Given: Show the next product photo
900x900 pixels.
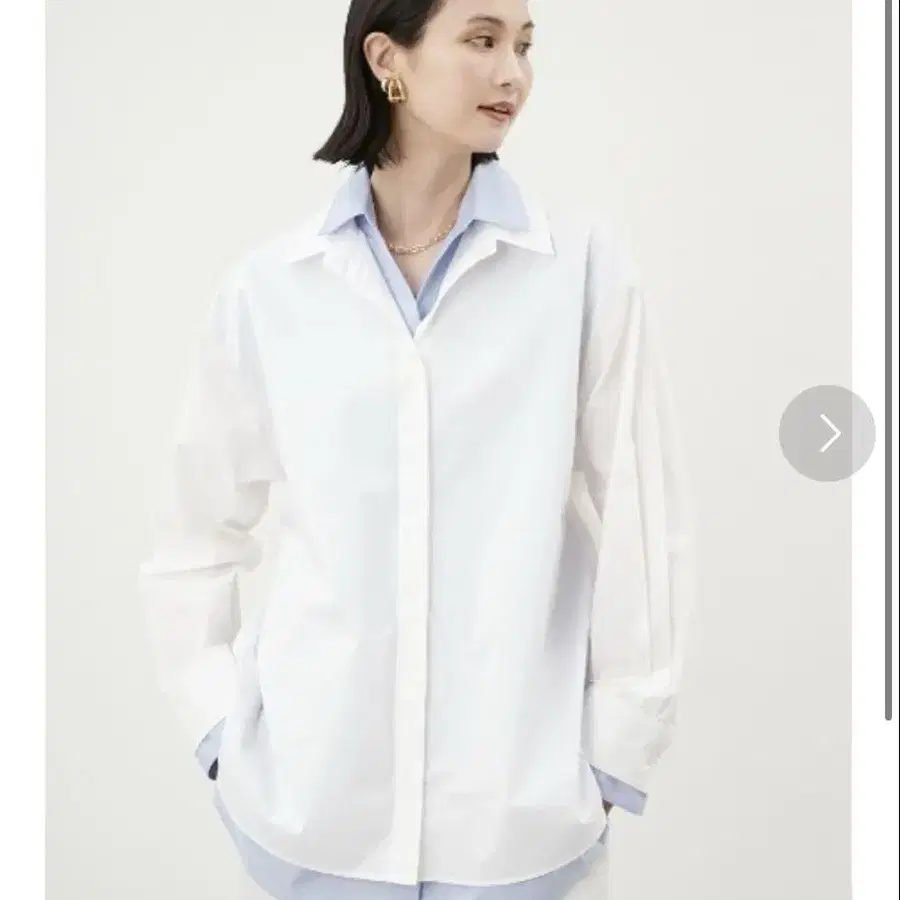Looking at the screenshot, I should coord(827,433).
